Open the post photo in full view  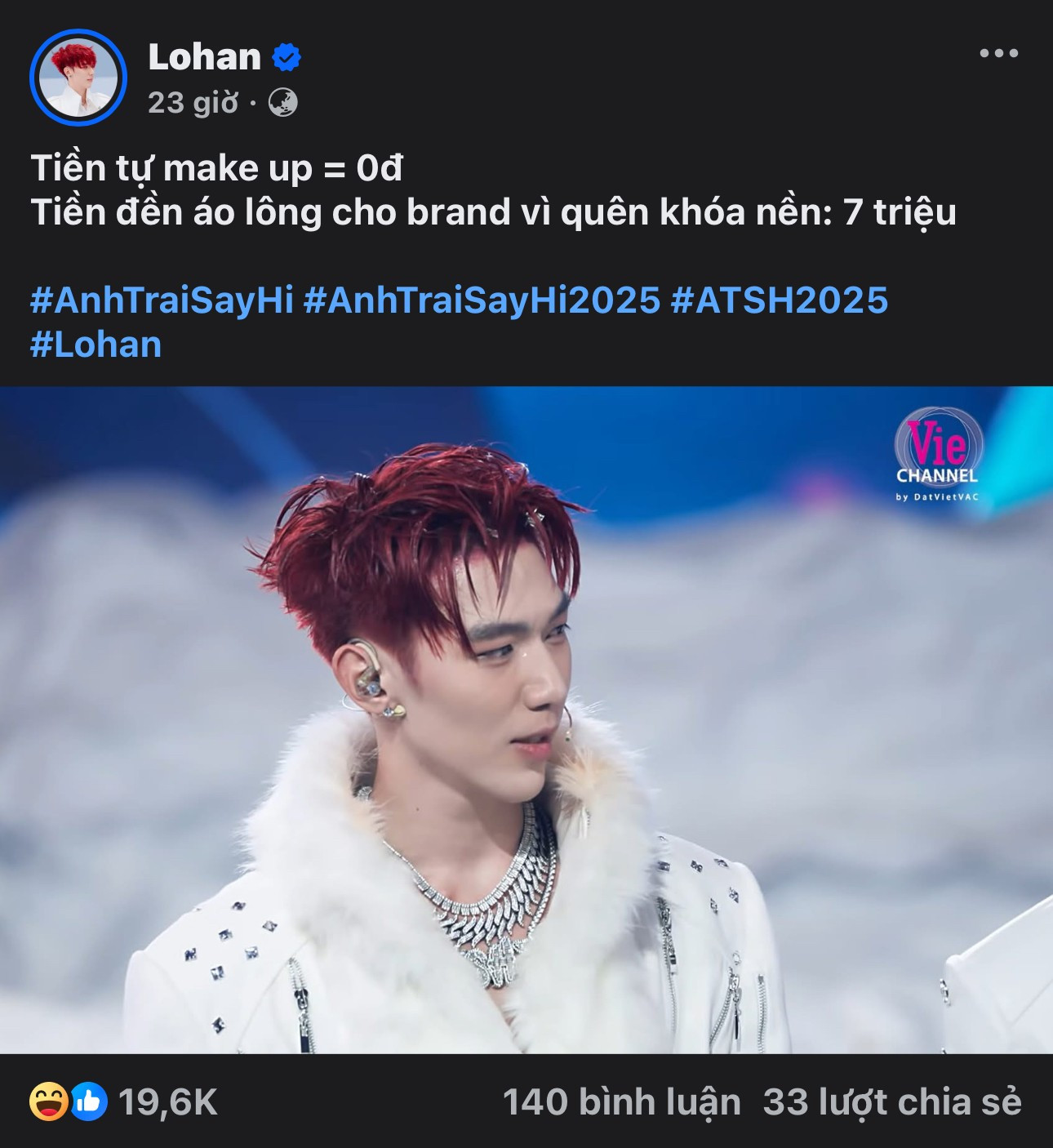point(526,719)
